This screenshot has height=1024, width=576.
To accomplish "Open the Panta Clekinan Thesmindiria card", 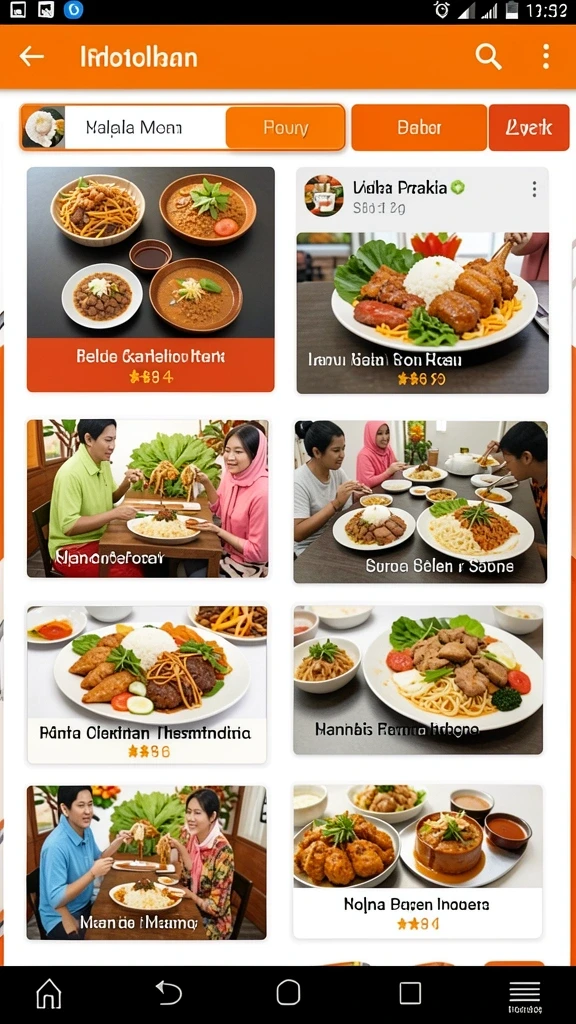I will [x=147, y=684].
